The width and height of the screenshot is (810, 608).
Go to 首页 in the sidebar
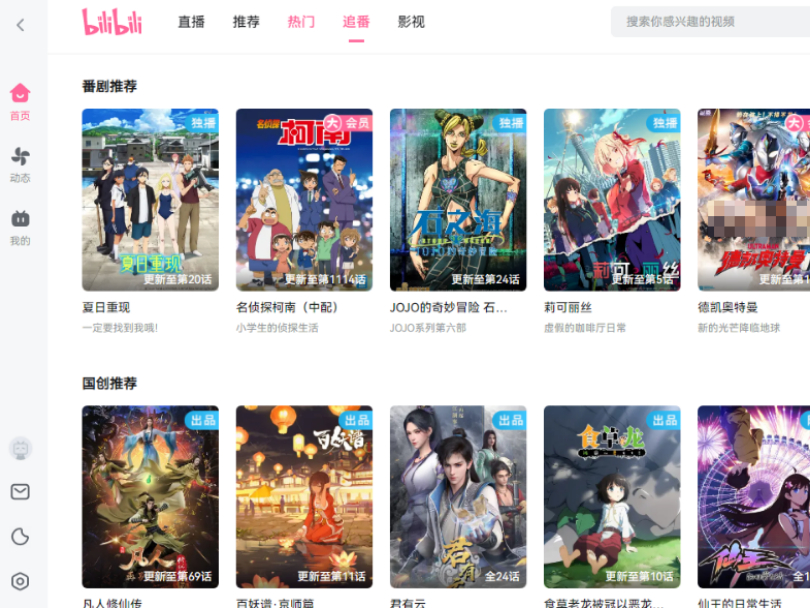pyautogui.click(x=20, y=101)
